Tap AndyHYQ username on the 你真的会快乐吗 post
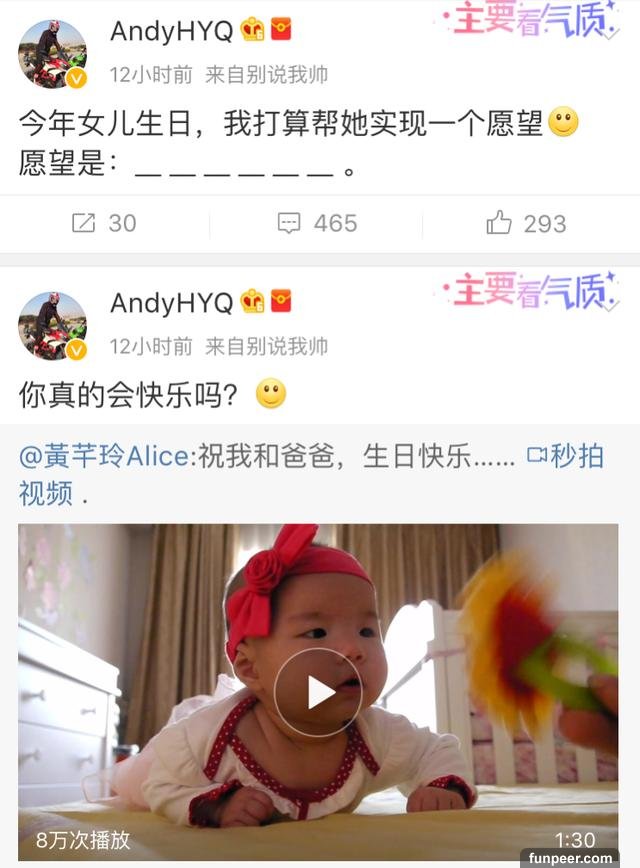Screen dimensions: 640x868 coord(171,303)
